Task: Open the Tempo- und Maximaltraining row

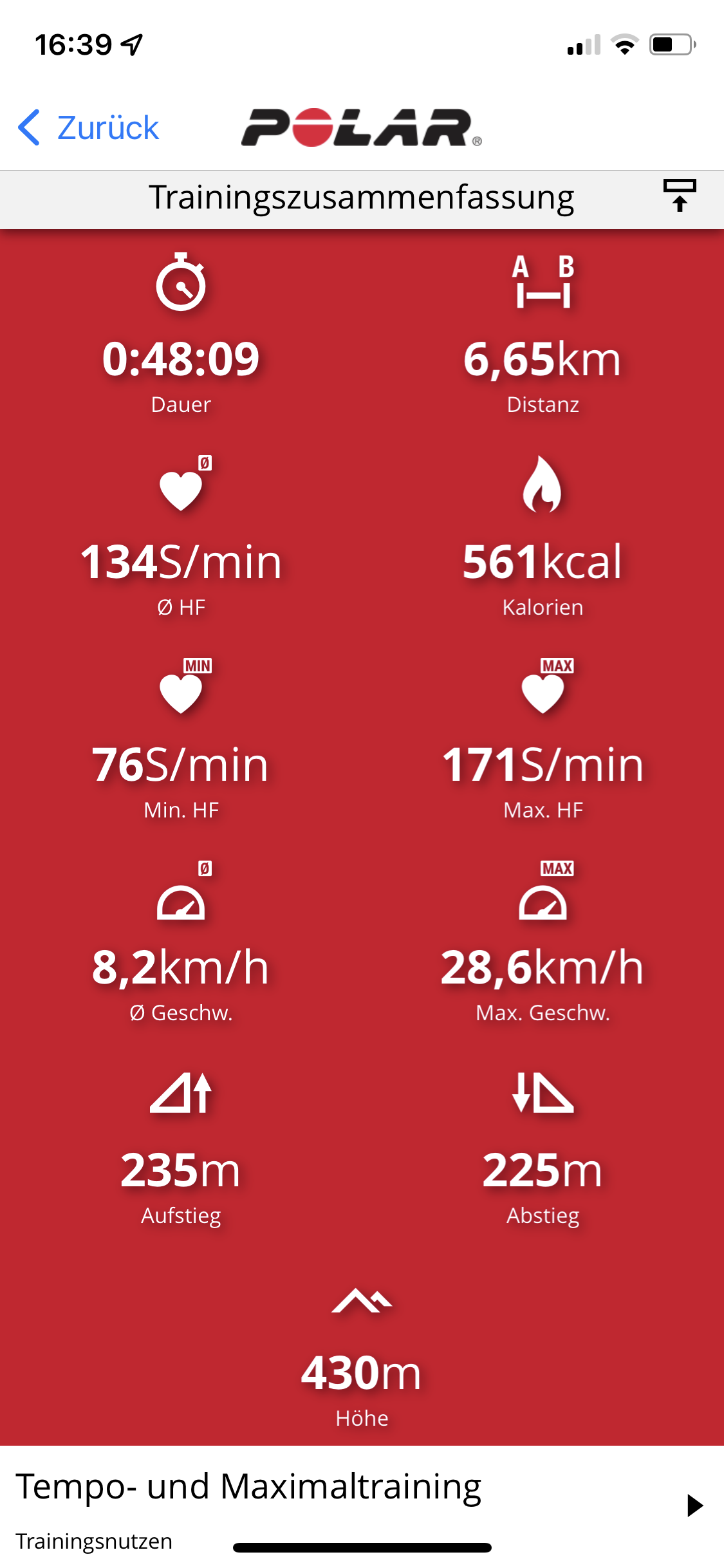Action: coord(362,1506)
